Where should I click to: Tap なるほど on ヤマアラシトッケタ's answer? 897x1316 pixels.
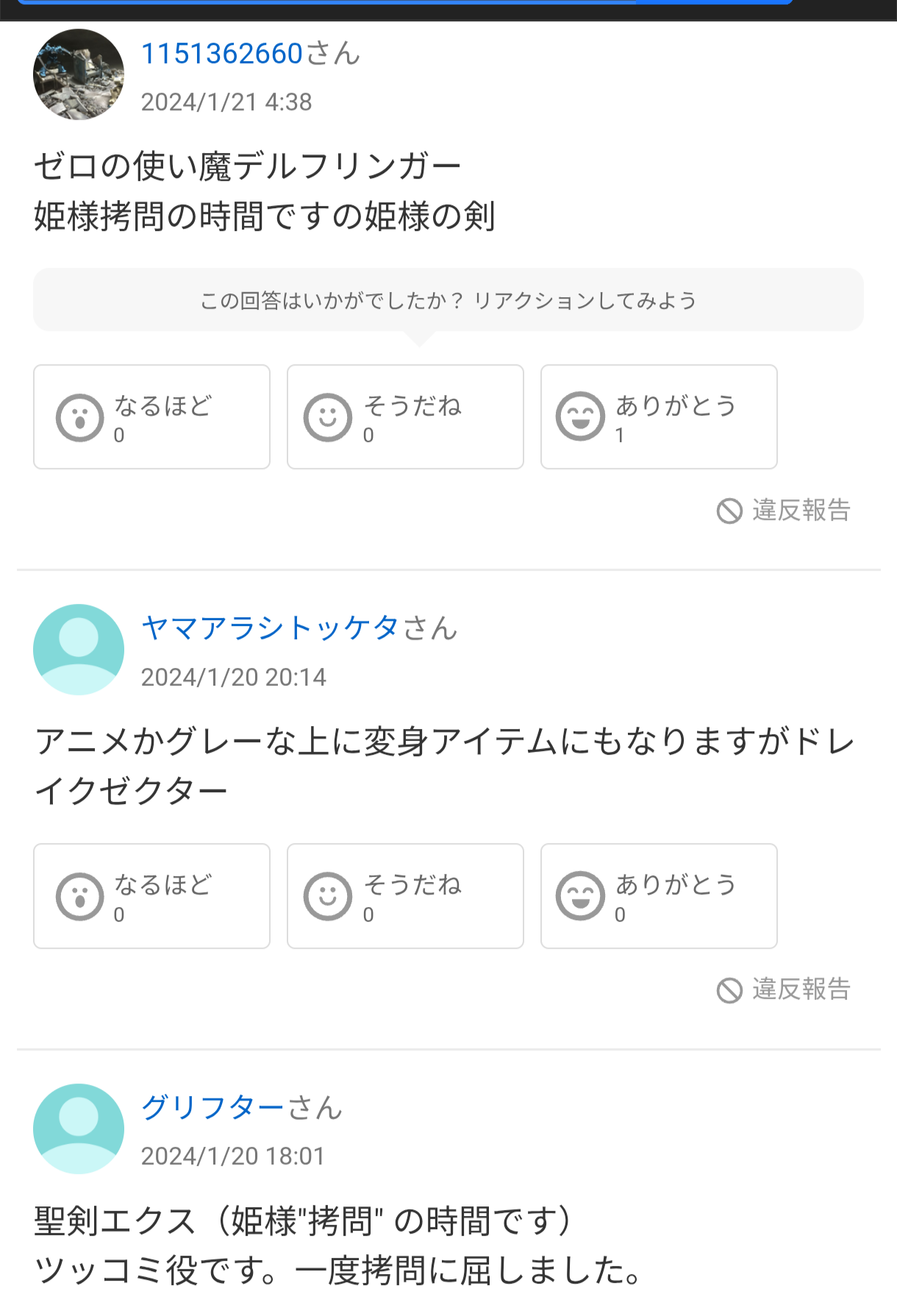click(x=151, y=896)
